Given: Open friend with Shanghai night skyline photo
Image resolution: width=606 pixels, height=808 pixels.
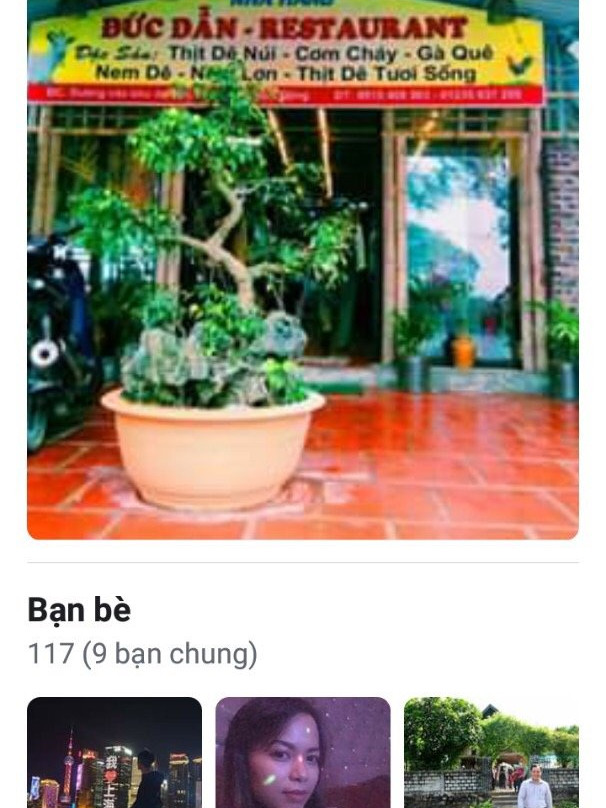Looking at the screenshot, I should 114,752.
